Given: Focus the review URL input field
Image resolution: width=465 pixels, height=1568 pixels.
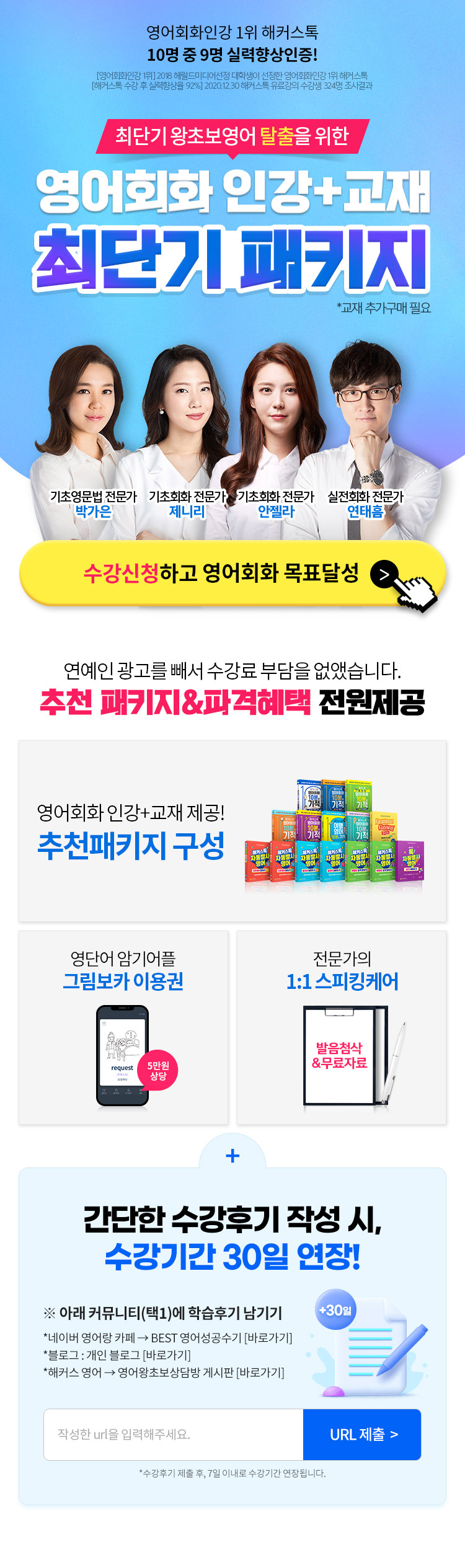Looking at the screenshot, I should coord(174,1435).
